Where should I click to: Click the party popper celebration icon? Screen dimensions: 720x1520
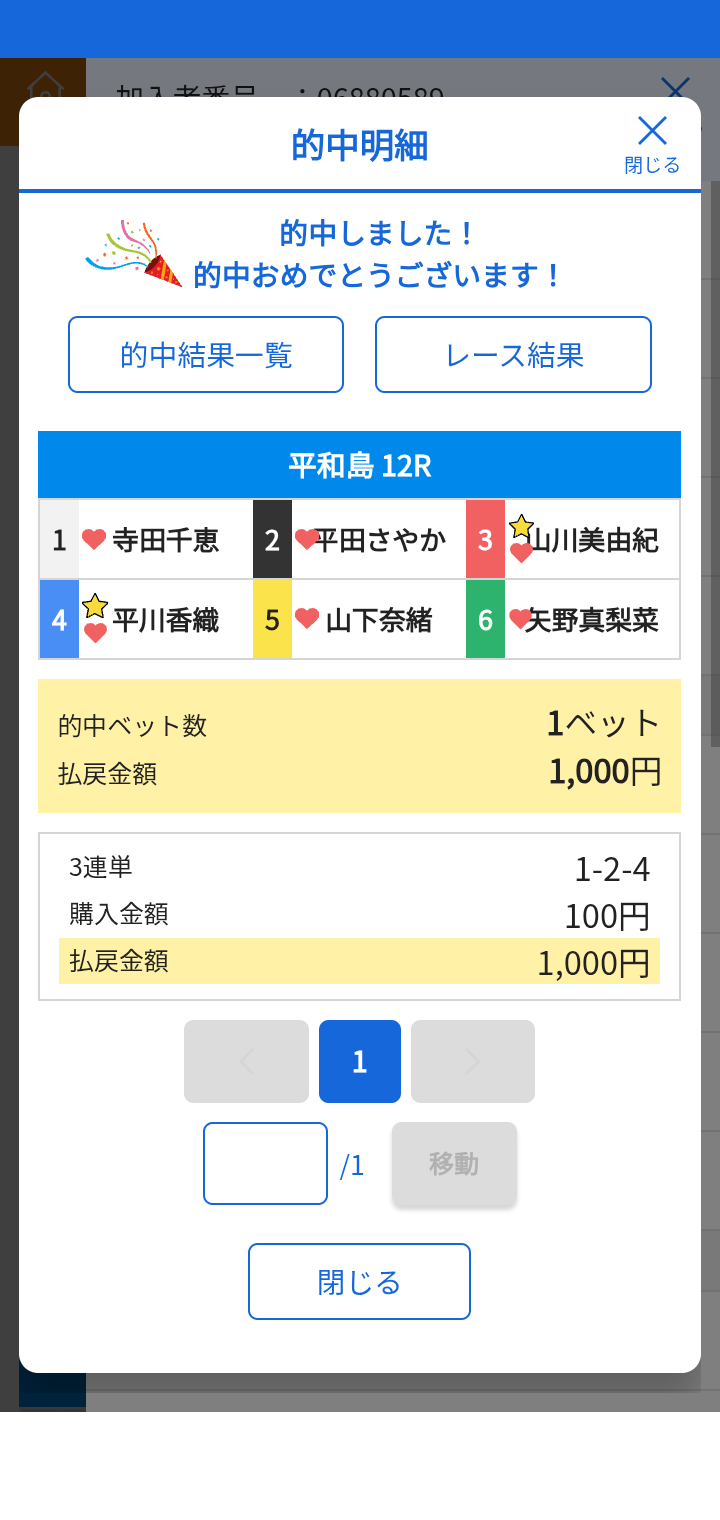[142, 250]
